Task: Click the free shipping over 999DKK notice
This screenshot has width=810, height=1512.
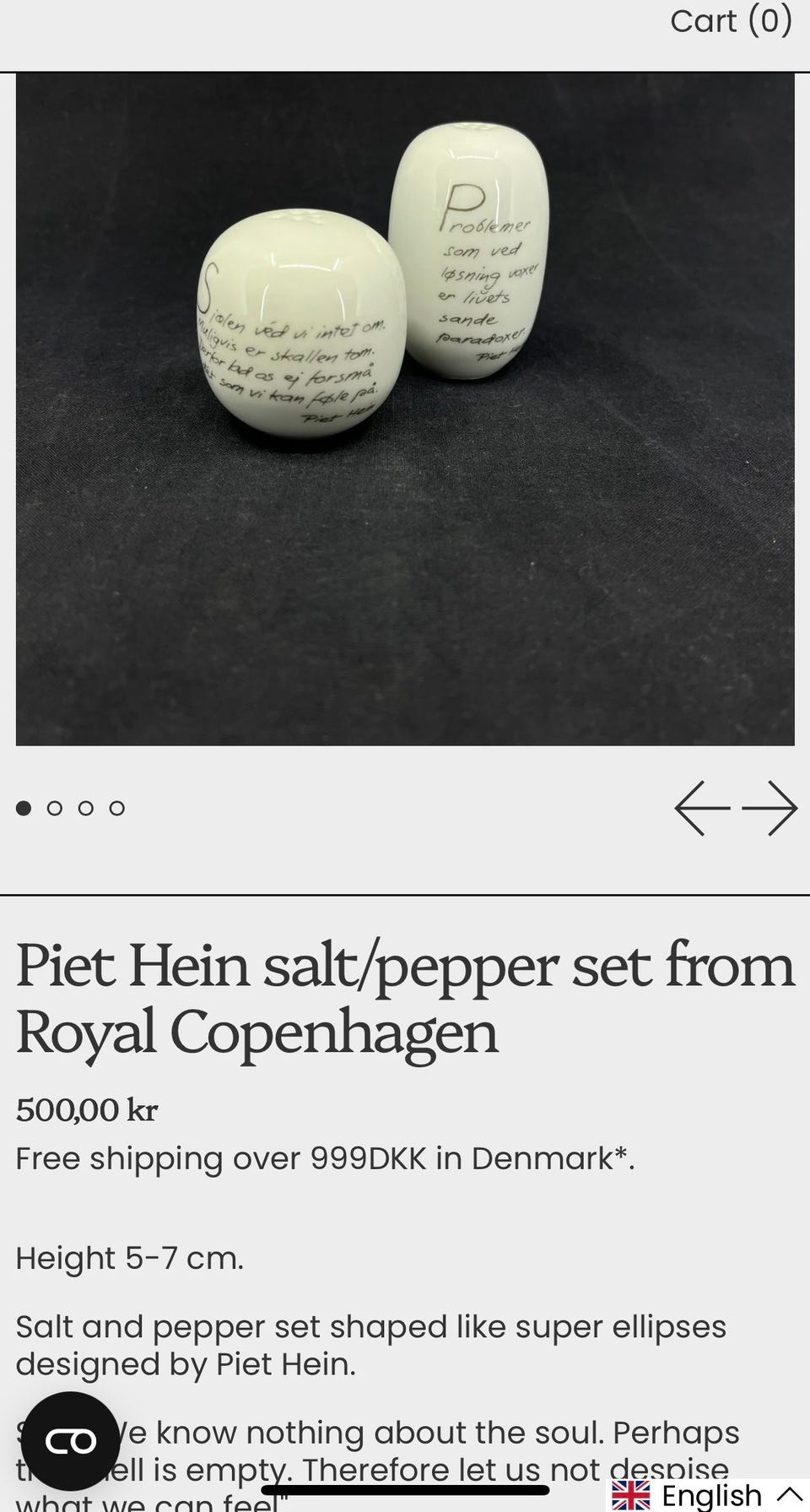Action: (x=325, y=1158)
